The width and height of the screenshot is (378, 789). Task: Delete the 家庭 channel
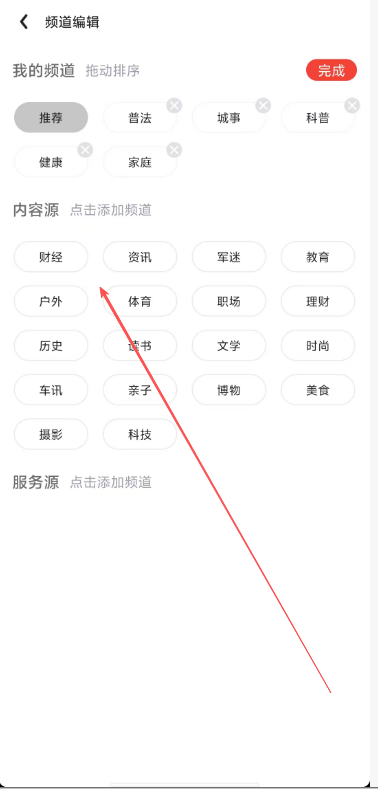tap(174, 150)
